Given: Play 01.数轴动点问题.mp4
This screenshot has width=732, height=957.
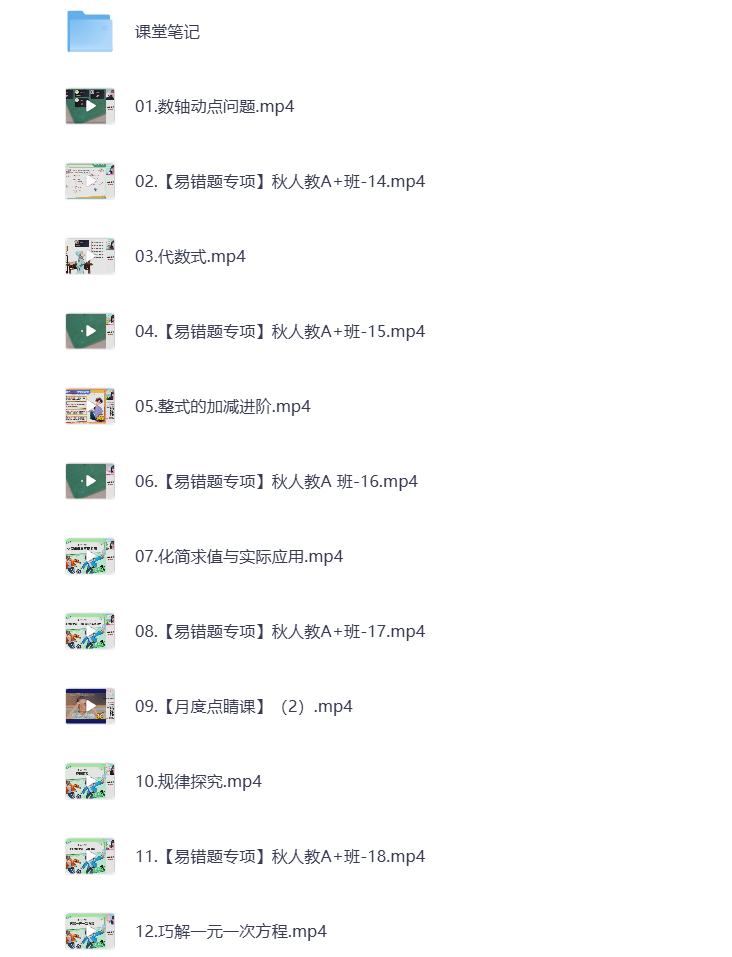Looking at the screenshot, I should (214, 106).
